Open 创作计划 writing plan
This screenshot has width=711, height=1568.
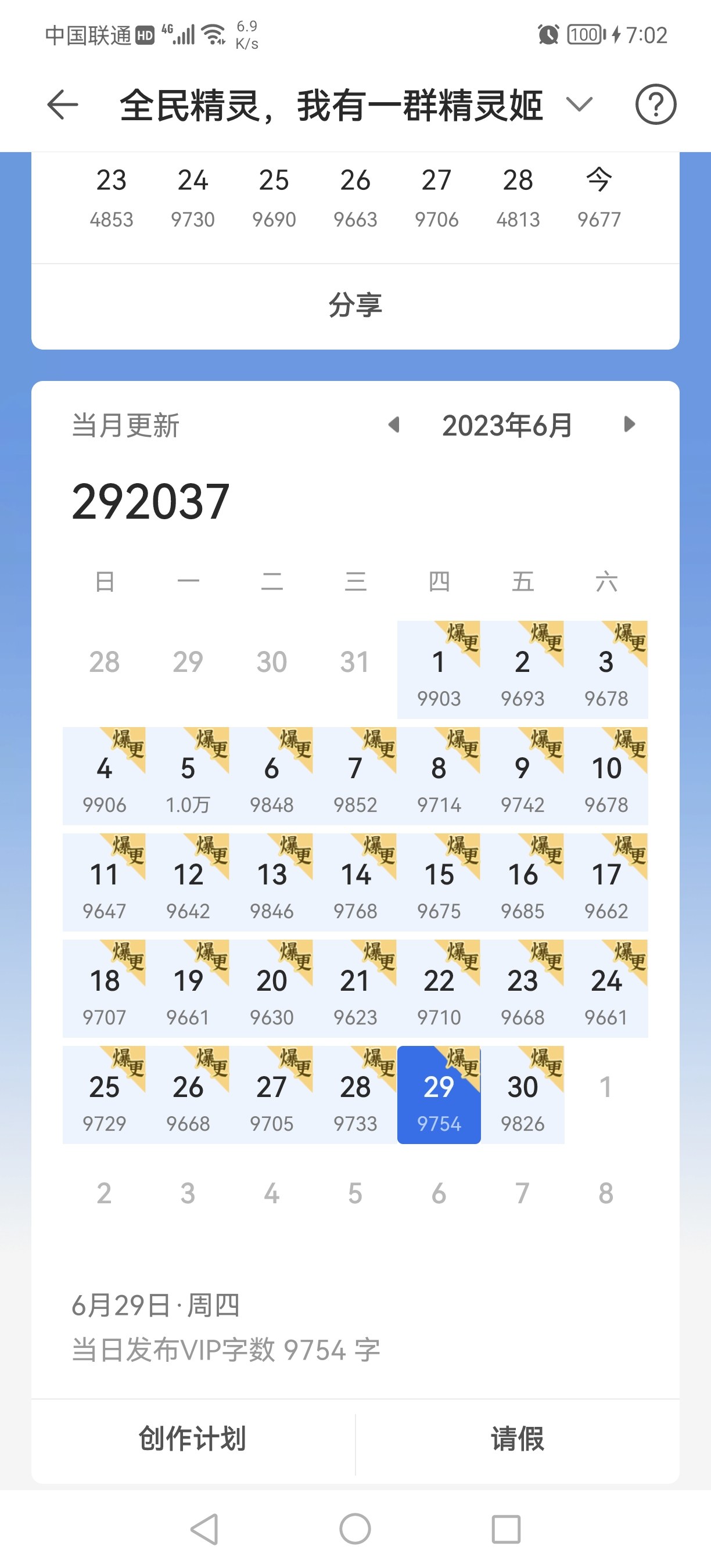(x=192, y=1438)
